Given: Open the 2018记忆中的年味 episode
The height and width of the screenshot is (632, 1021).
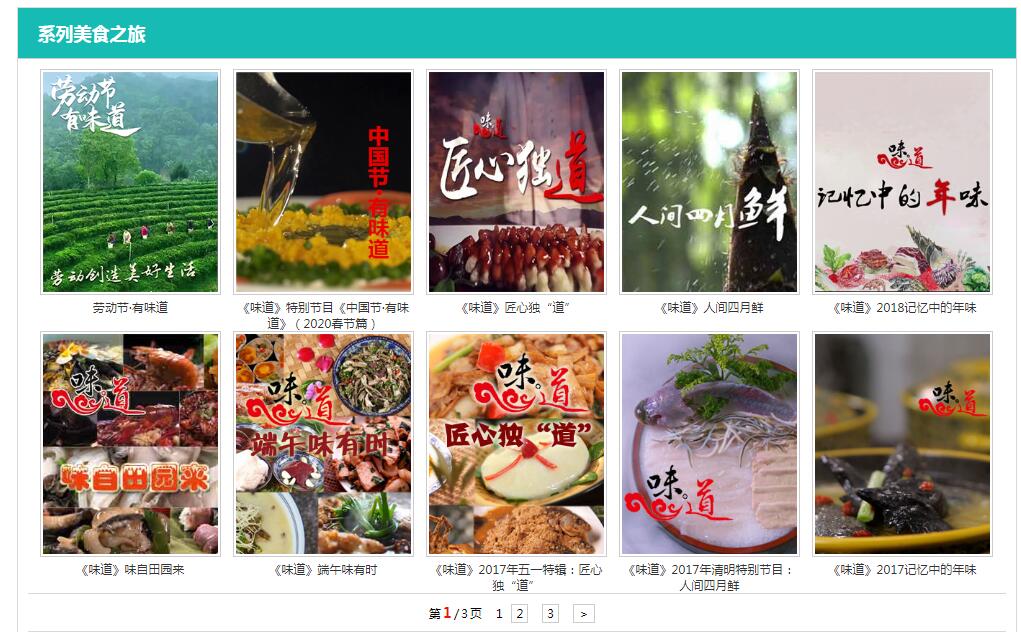Looking at the screenshot, I should 902,182.
